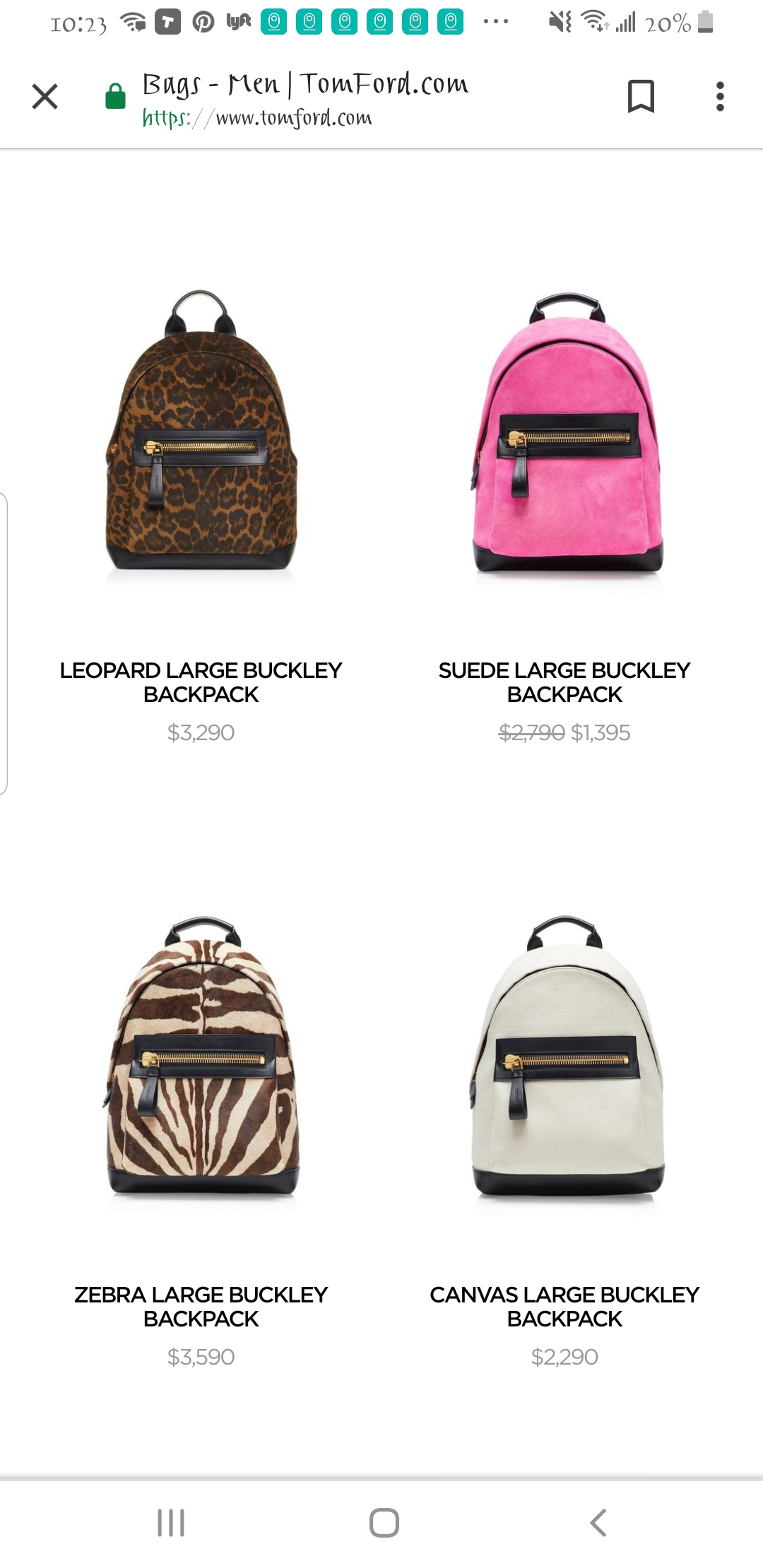Go back with the system back button
The height and width of the screenshot is (1568, 763).
click(598, 1523)
